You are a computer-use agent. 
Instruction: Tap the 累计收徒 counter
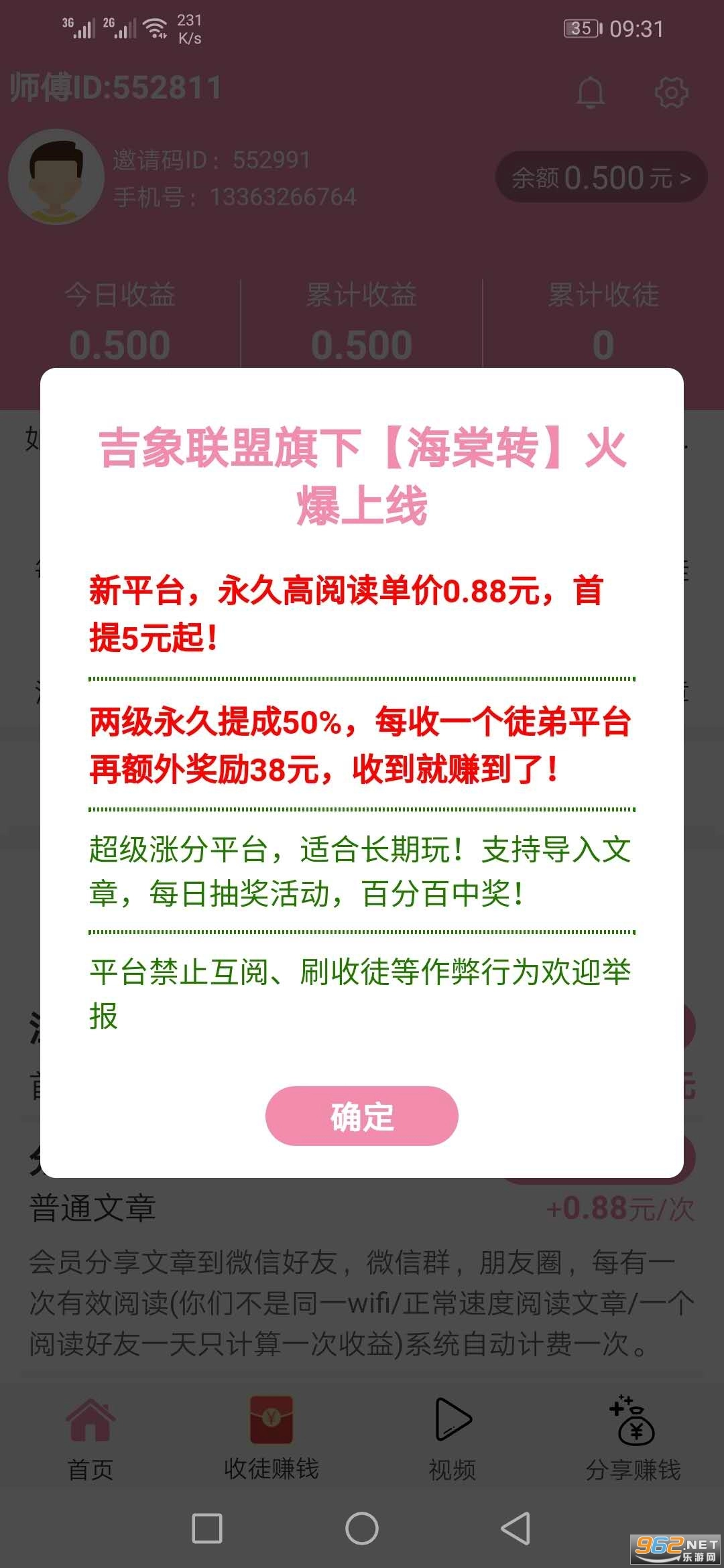point(602,322)
